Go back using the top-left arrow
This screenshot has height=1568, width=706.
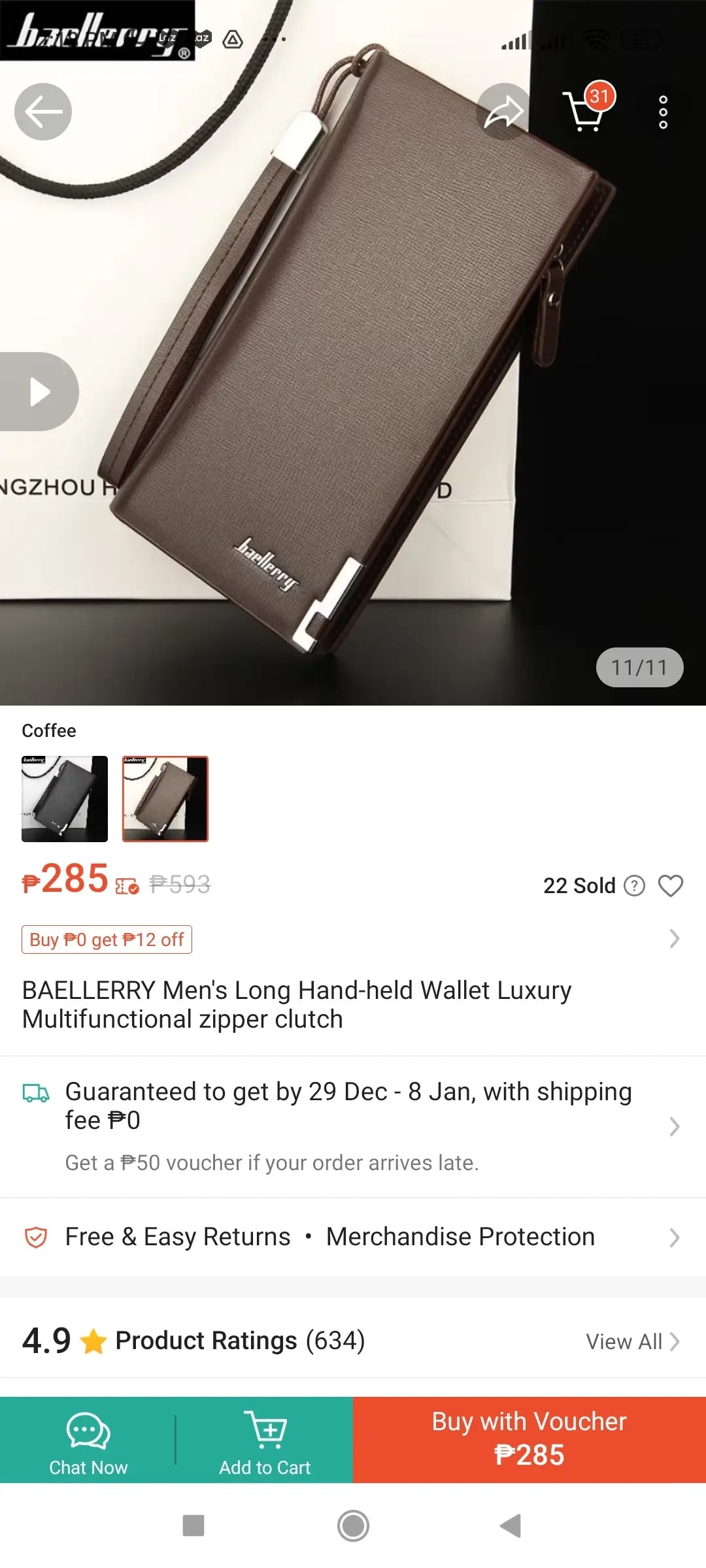[x=43, y=112]
